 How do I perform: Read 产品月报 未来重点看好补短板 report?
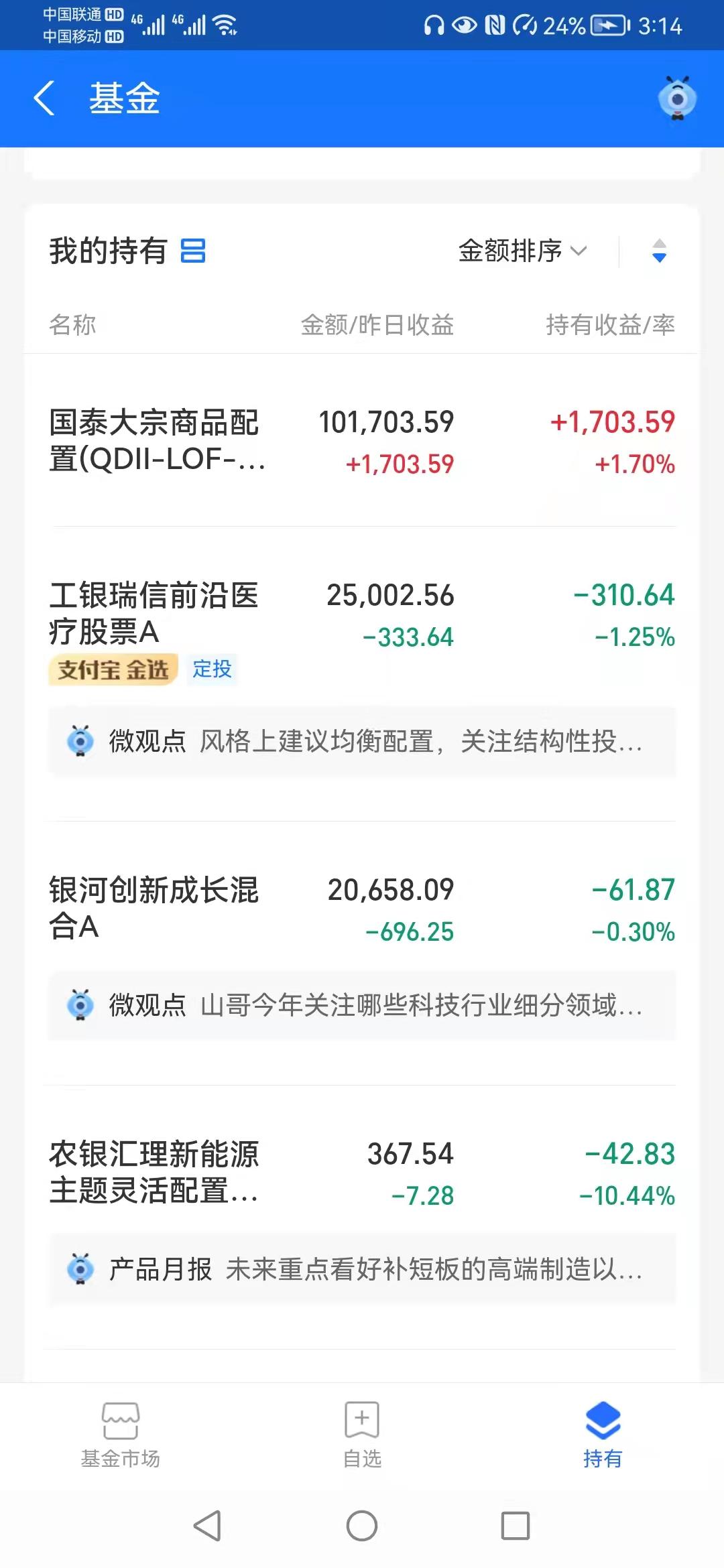[362, 1270]
